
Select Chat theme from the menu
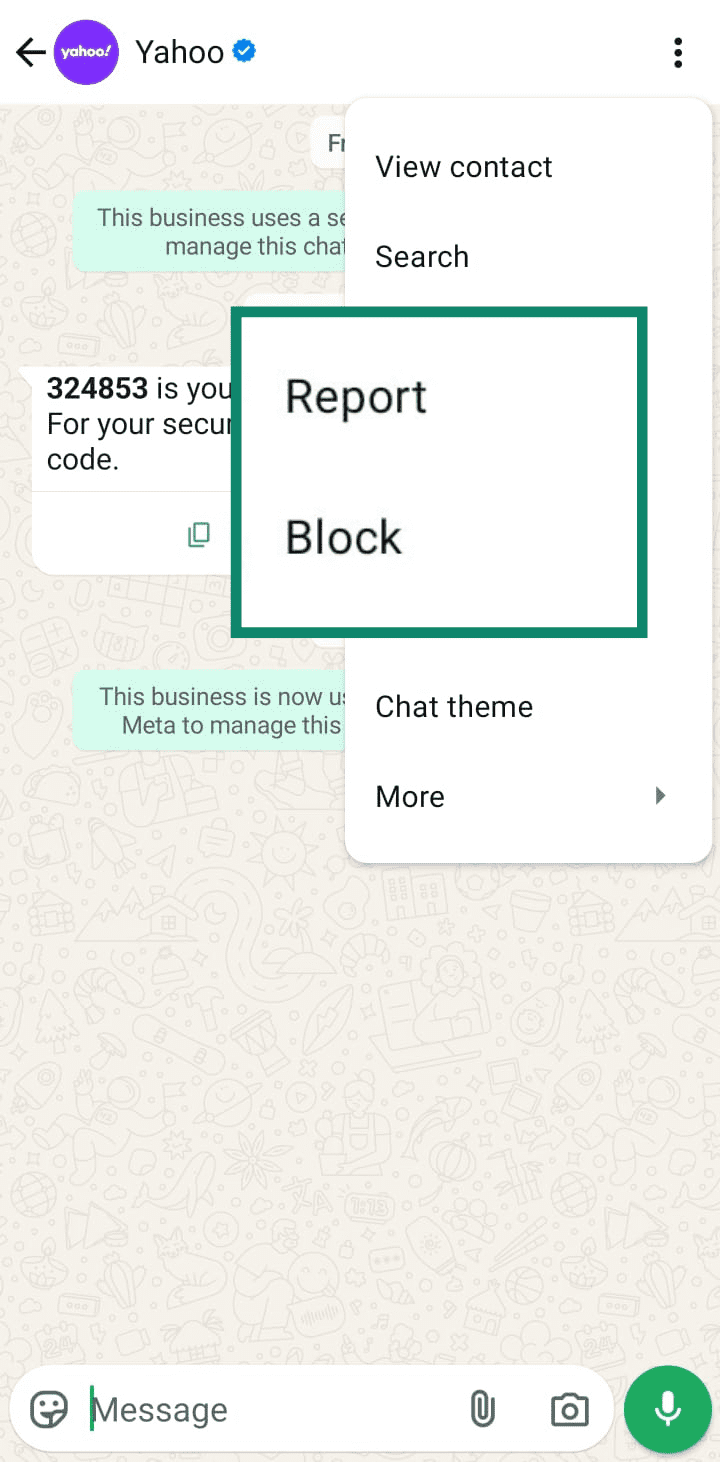pyautogui.click(x=453, y=706)
